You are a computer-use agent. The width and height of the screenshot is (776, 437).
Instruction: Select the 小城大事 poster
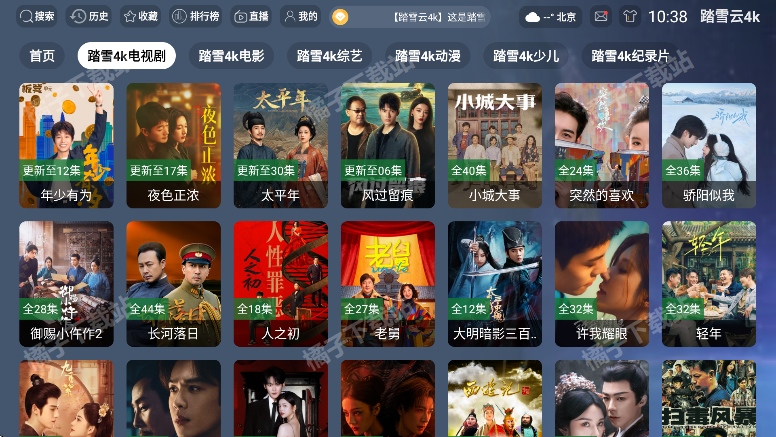[494, 143]
